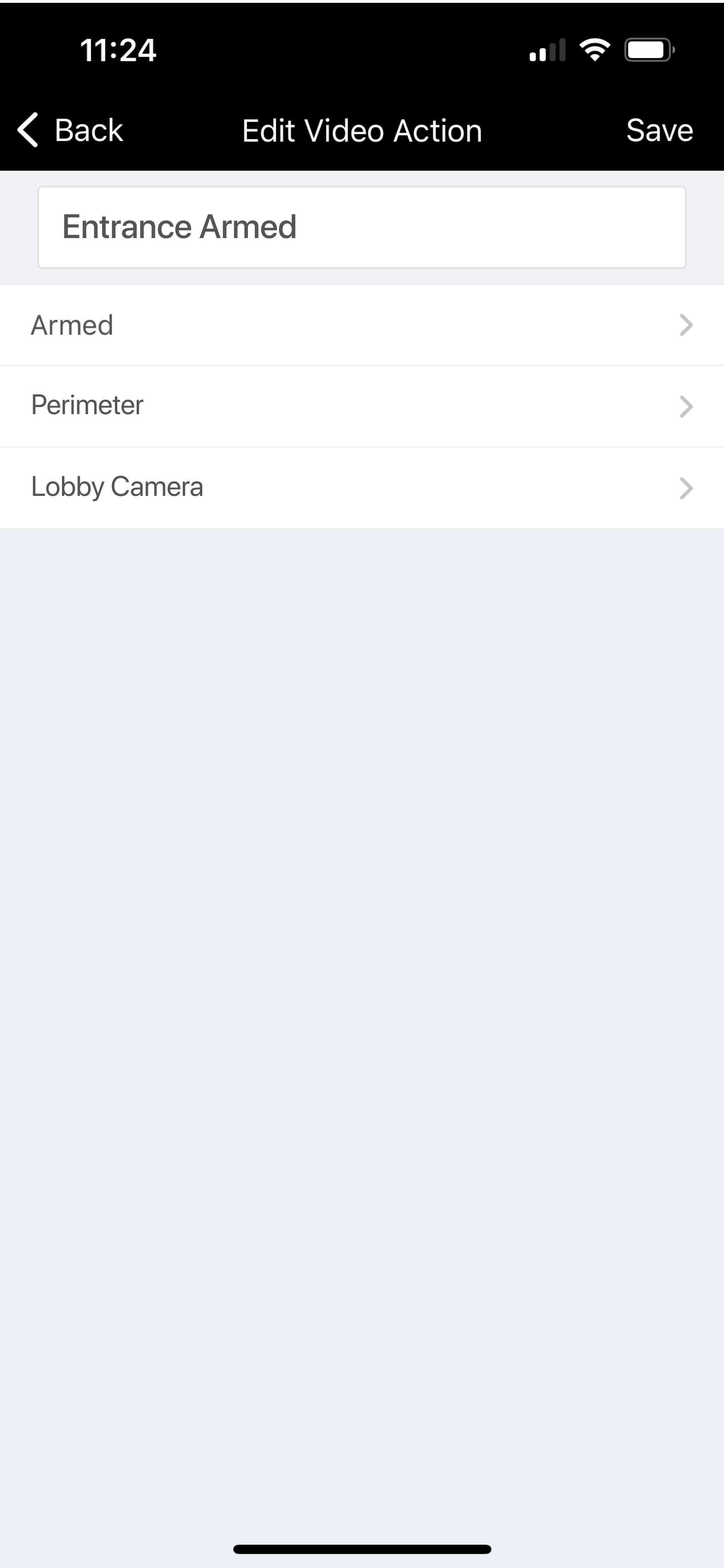
Task: Edit the Entrance Armed name field
Action: click(361, 227)
